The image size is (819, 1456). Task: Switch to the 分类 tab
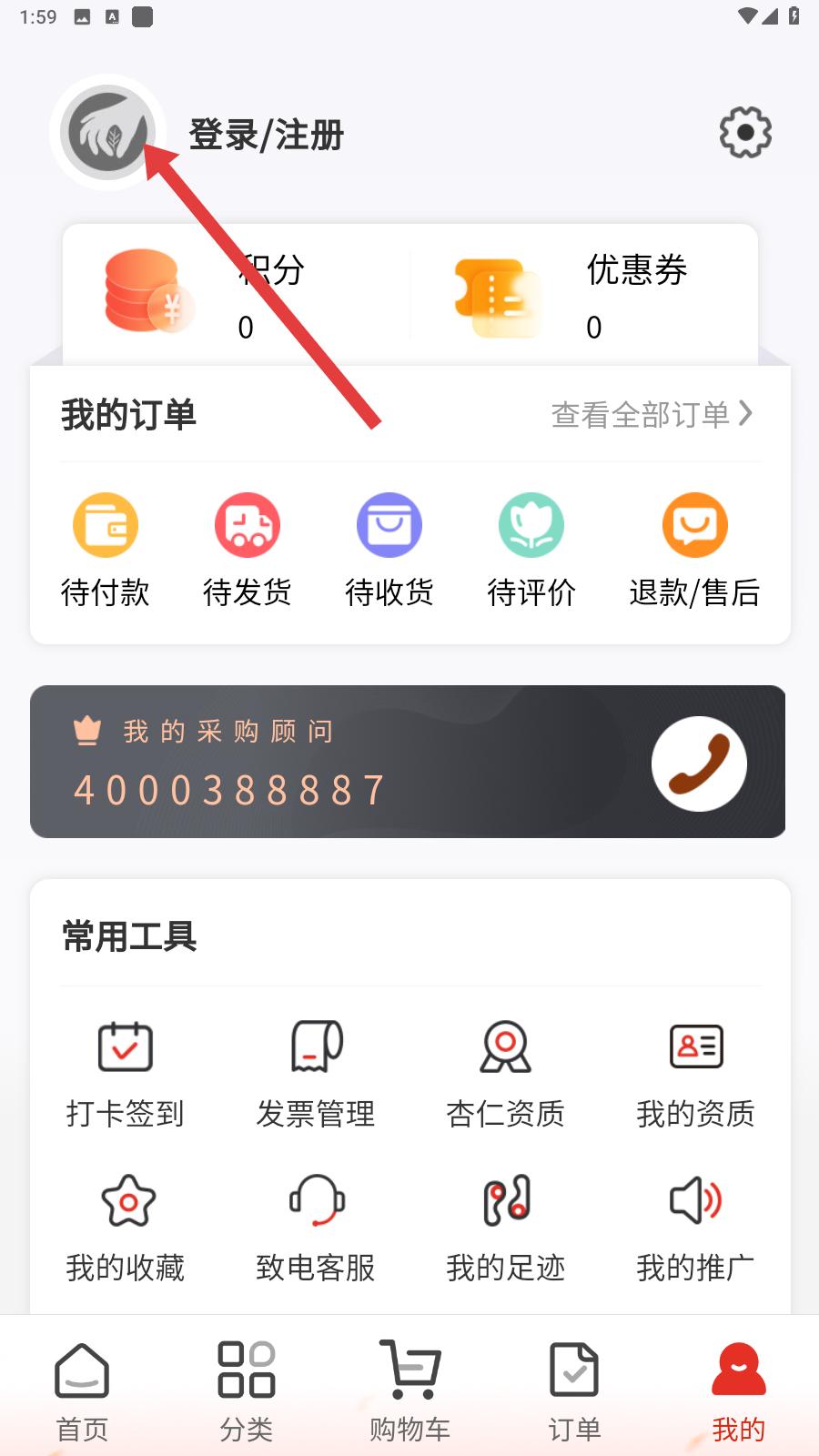point(246,1392)
